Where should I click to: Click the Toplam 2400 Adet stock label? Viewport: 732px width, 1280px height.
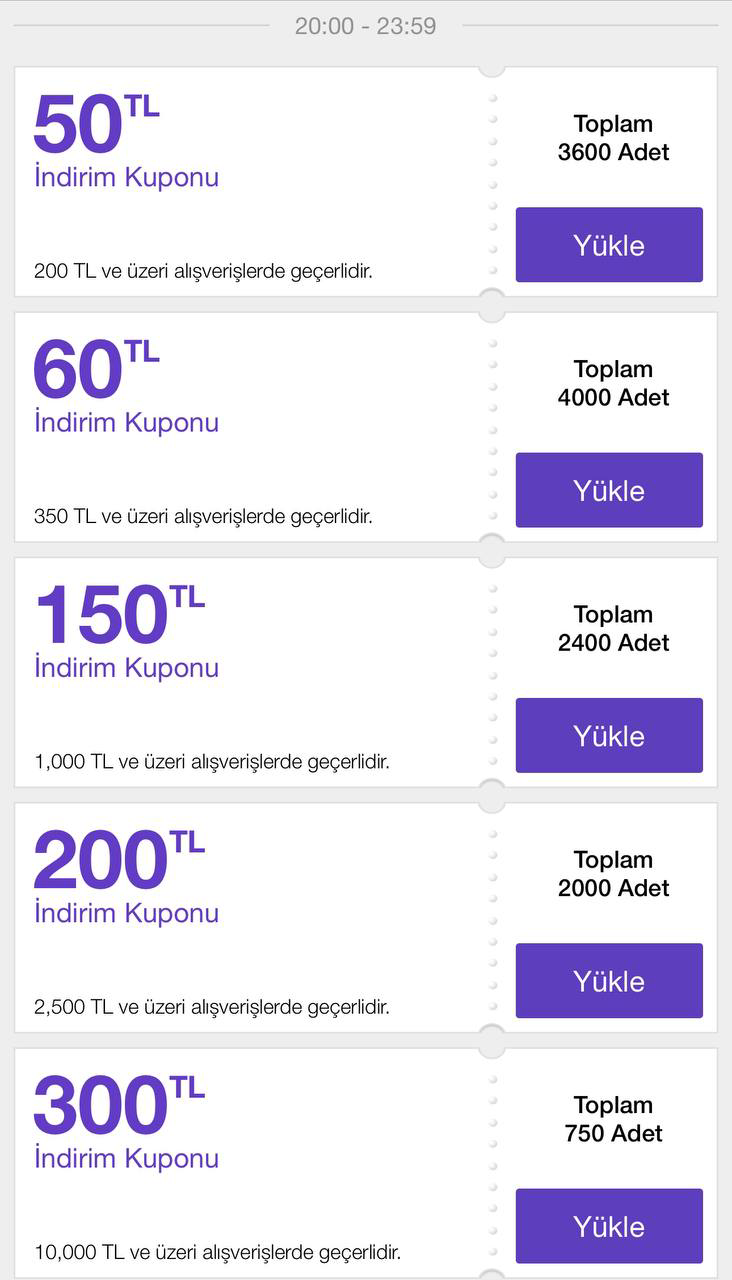click(x=612, y=628)
